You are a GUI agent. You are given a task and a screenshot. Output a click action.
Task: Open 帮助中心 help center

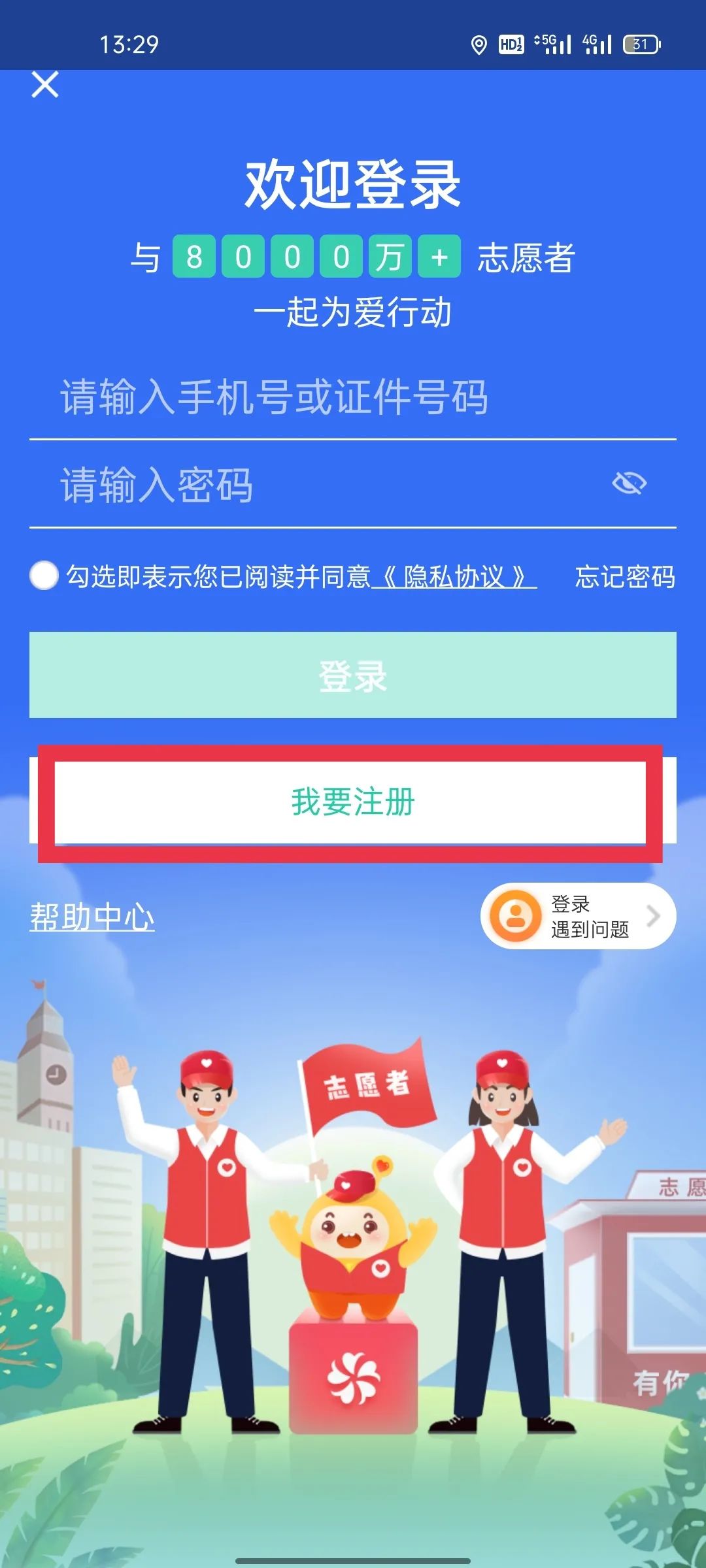pos(92,917)
